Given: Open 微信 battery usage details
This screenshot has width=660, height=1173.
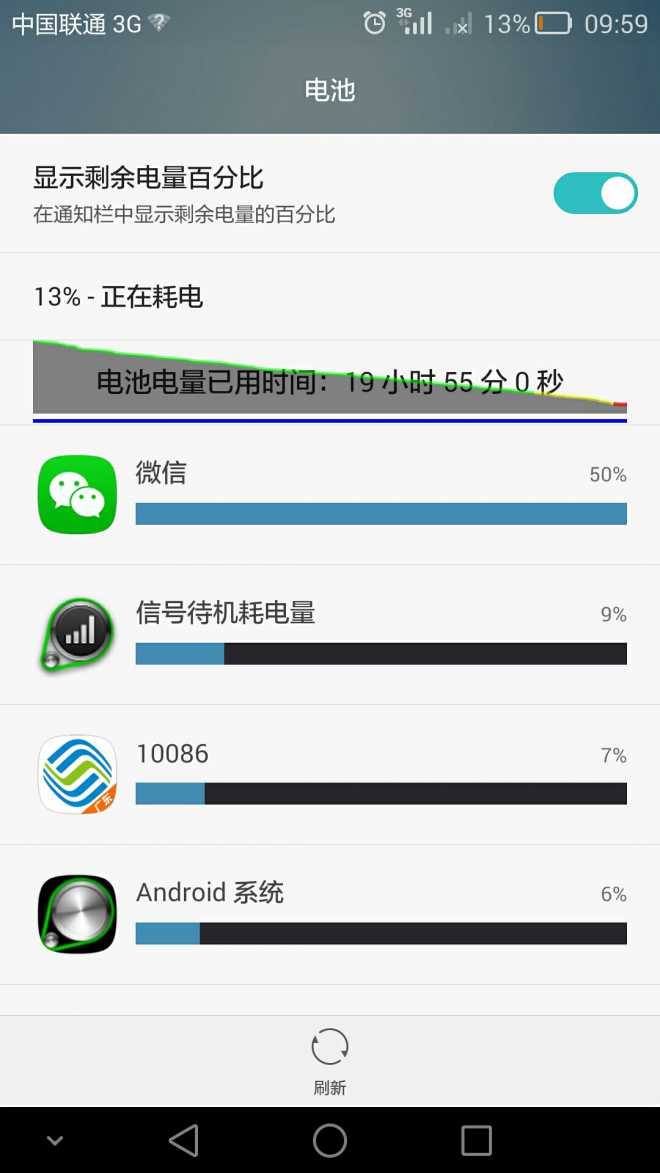Looking at the screenshot, I should click(330, 495).
